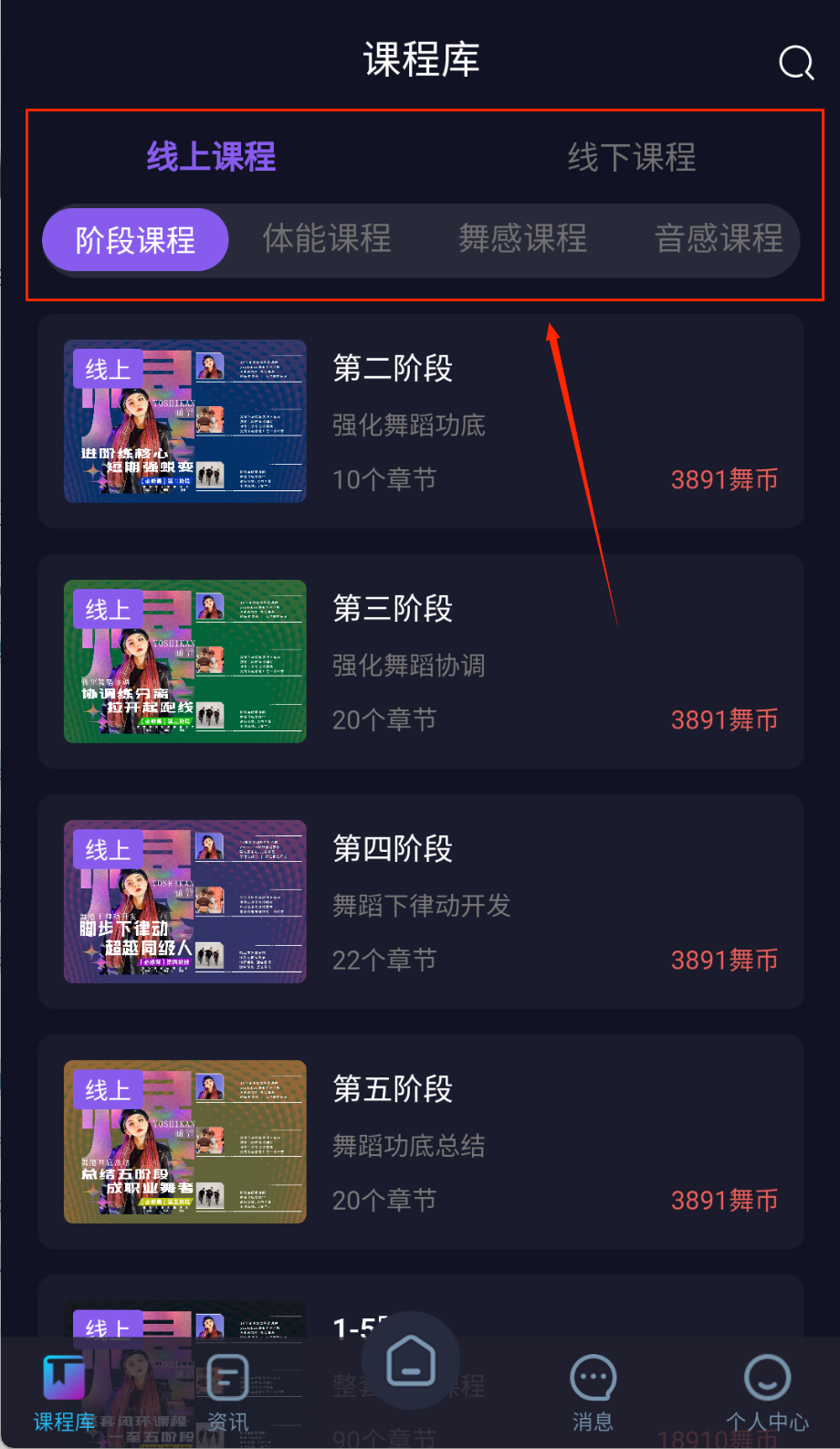Viewport: 840px width, 1449px height.
Task: Go to 个人中心
Action: (x=767, y=1392)
